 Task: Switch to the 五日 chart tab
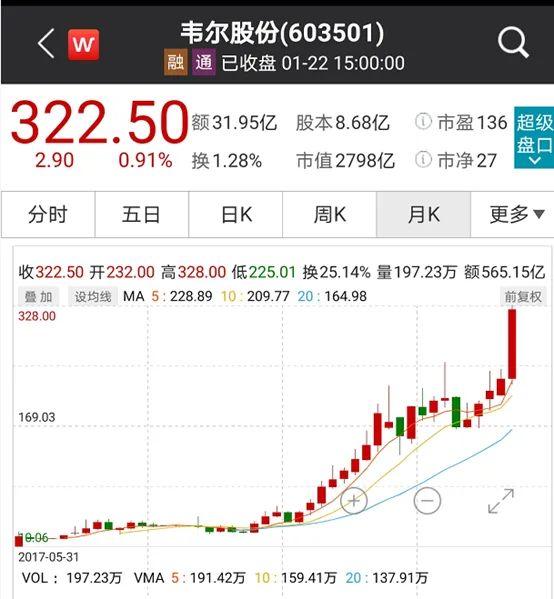[142, 214]
